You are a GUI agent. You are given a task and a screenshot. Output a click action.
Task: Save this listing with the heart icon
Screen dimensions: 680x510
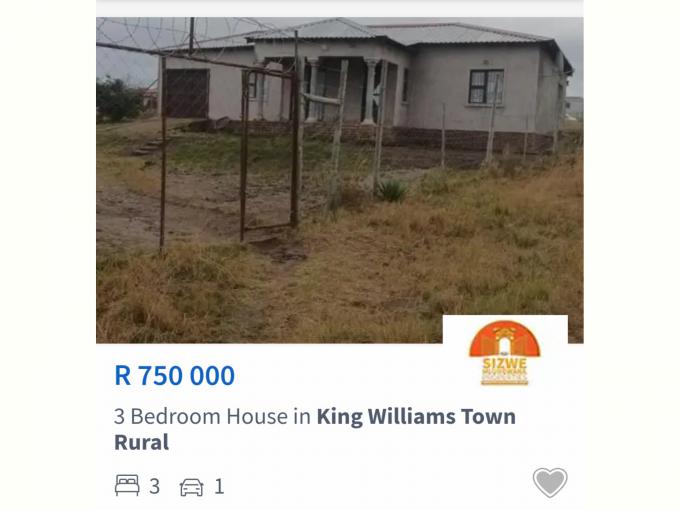click(x=549, y=482)
